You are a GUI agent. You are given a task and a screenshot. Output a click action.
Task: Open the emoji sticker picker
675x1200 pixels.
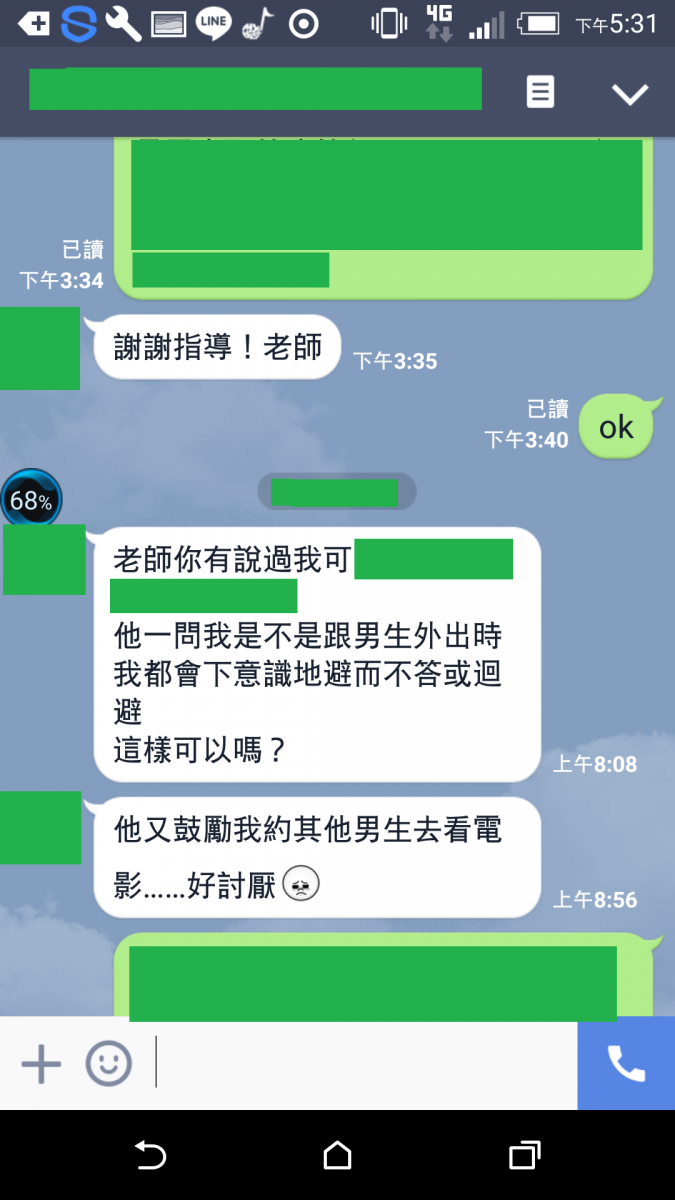point(108,1064)
